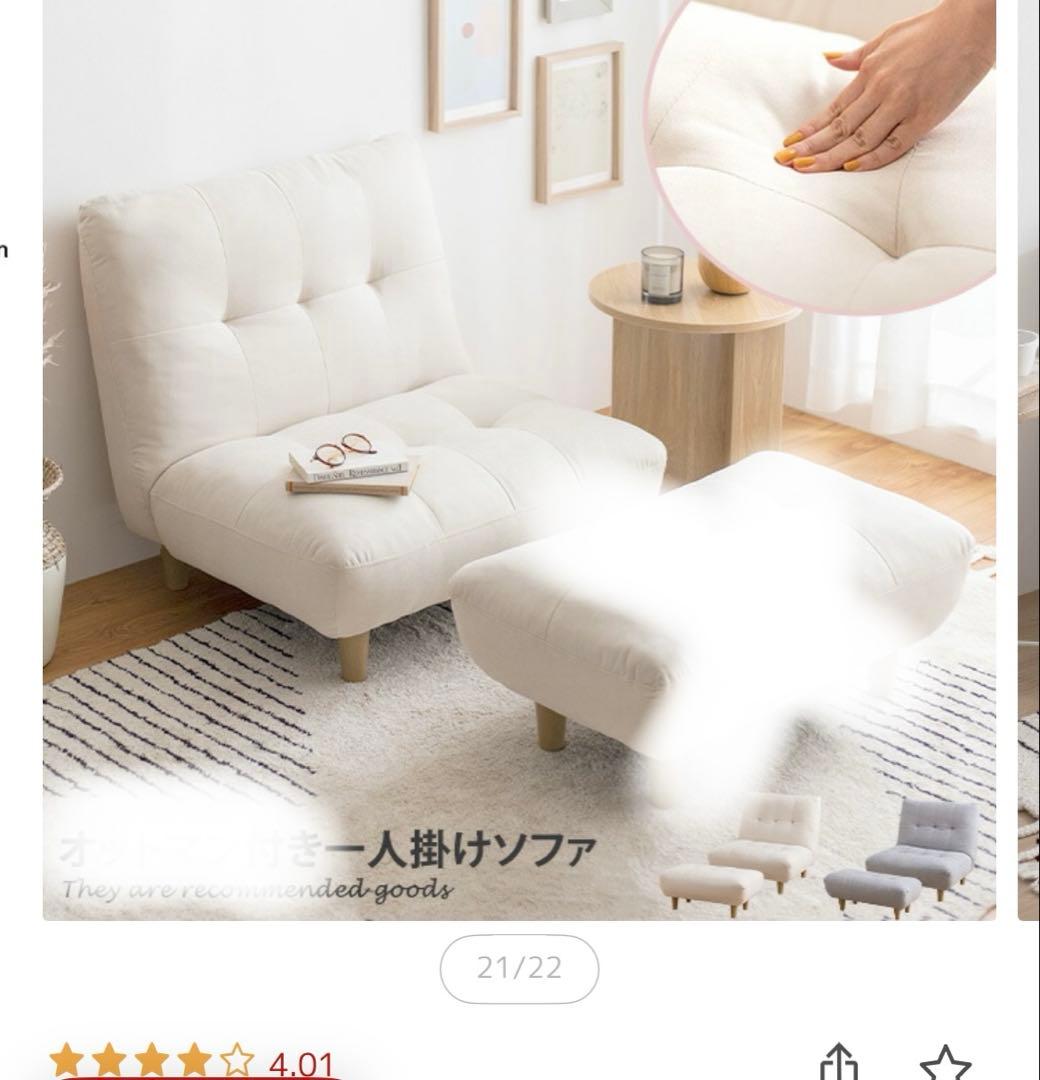Share this sofa product
The width and height of the screenshot is (1040, 1080).
tap(839, 1062)
